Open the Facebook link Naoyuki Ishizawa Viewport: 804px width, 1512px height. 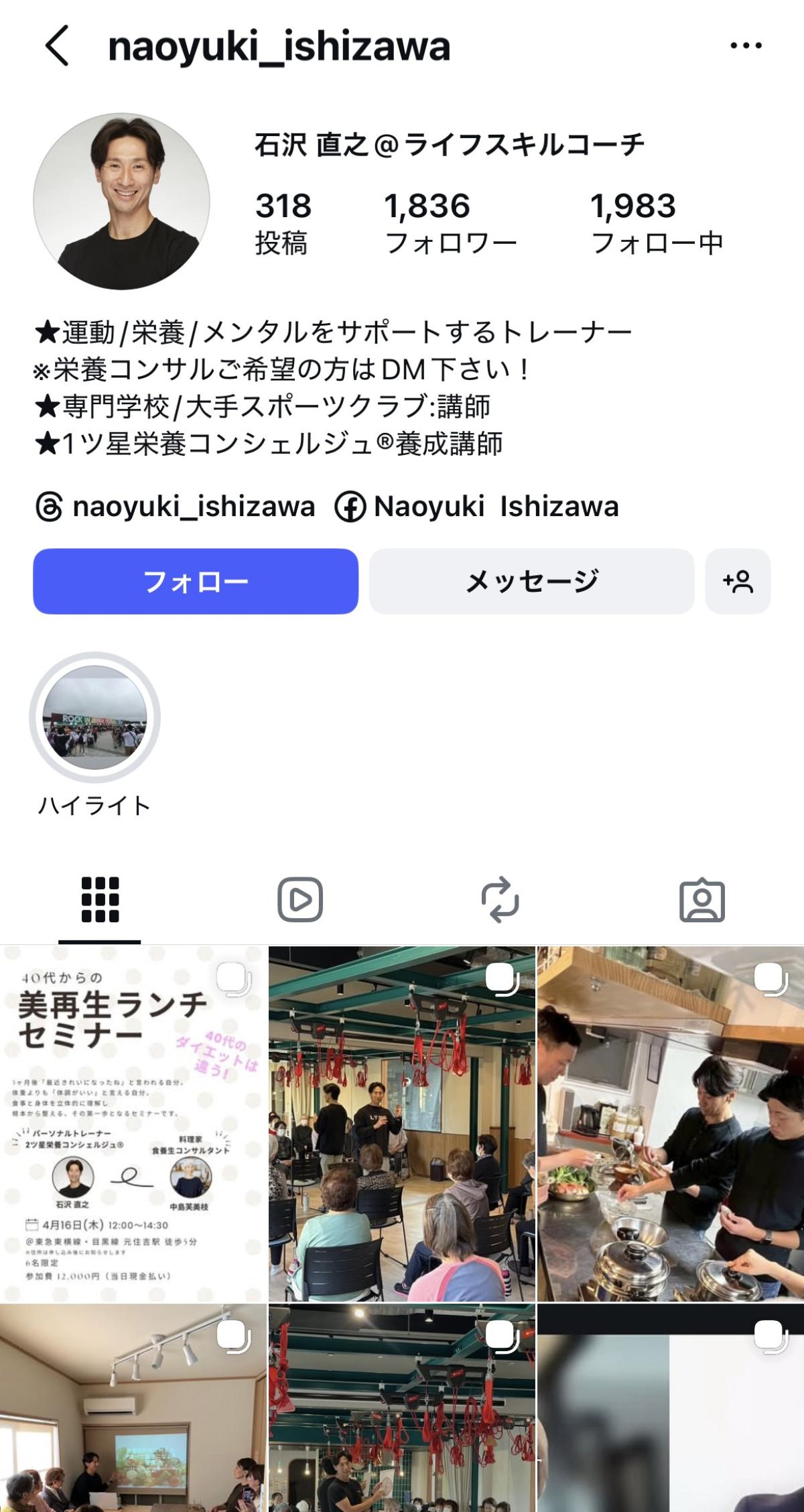(476, 507)
